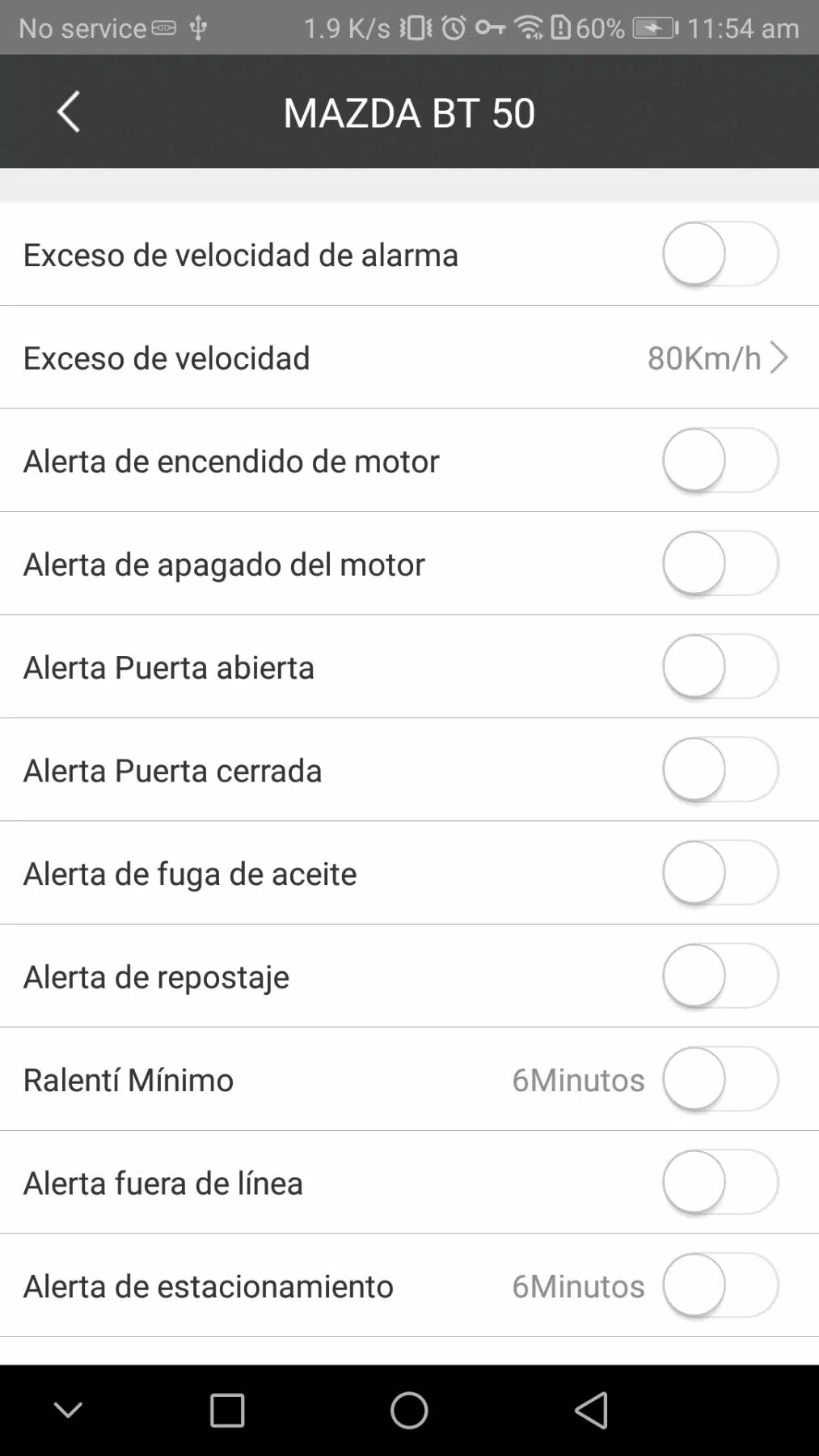Open Exceso de velocidad 80Km/h setting

pyautogui.click(x=409, y=358)
